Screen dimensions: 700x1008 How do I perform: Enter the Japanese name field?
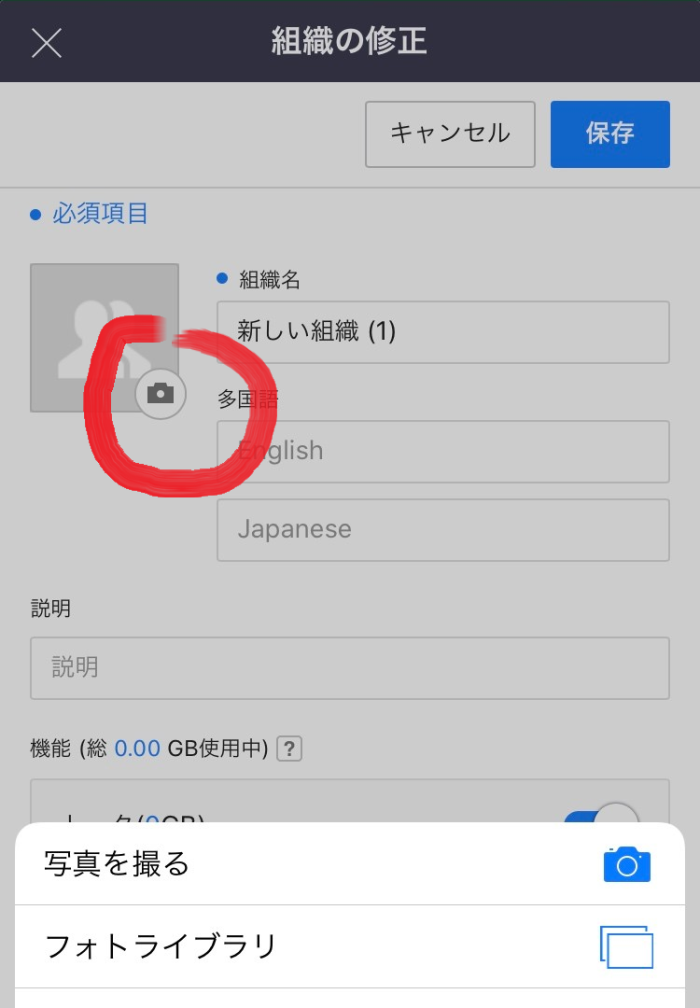(x=442, y=530)
